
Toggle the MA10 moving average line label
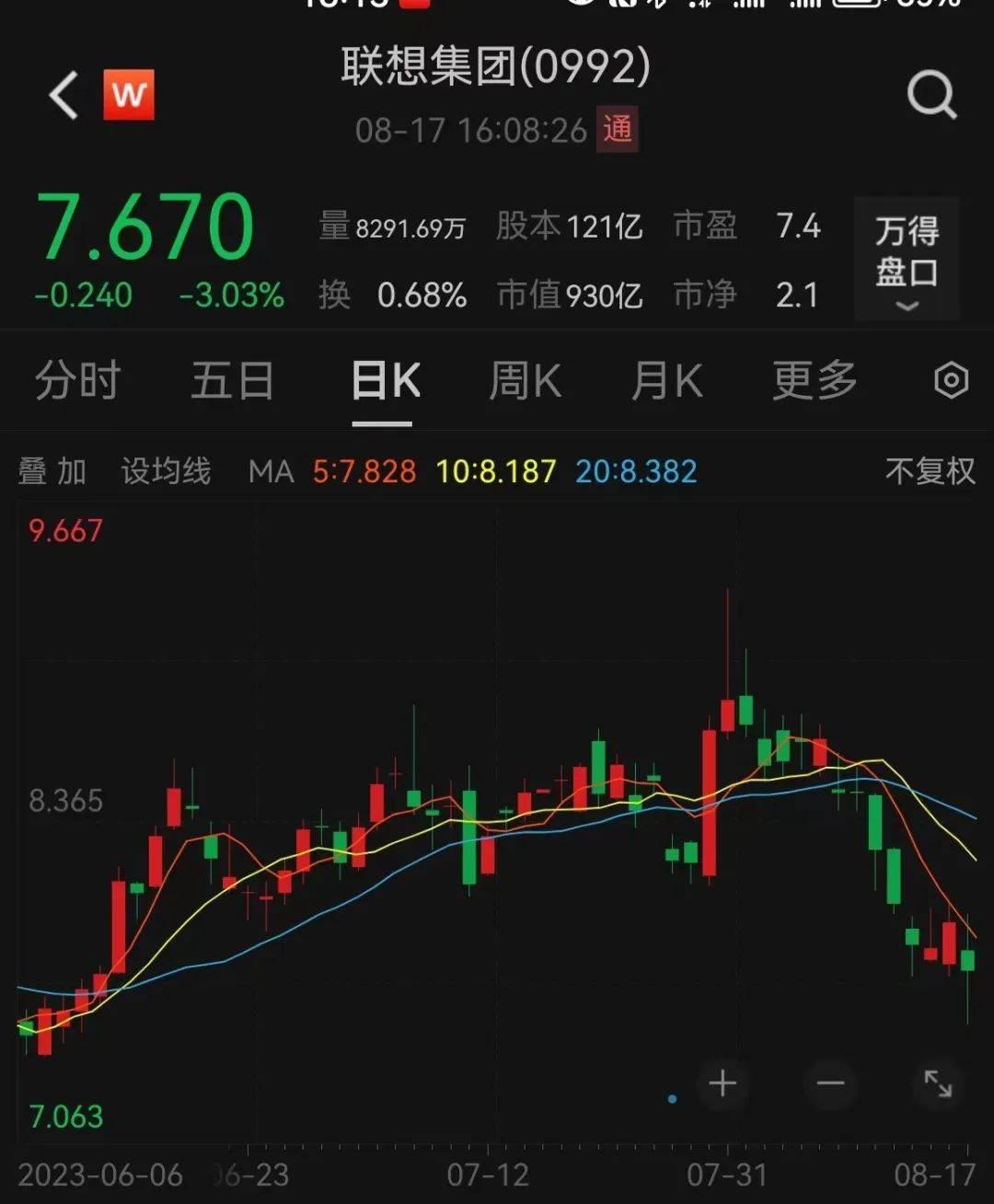[x=500, y=471]
